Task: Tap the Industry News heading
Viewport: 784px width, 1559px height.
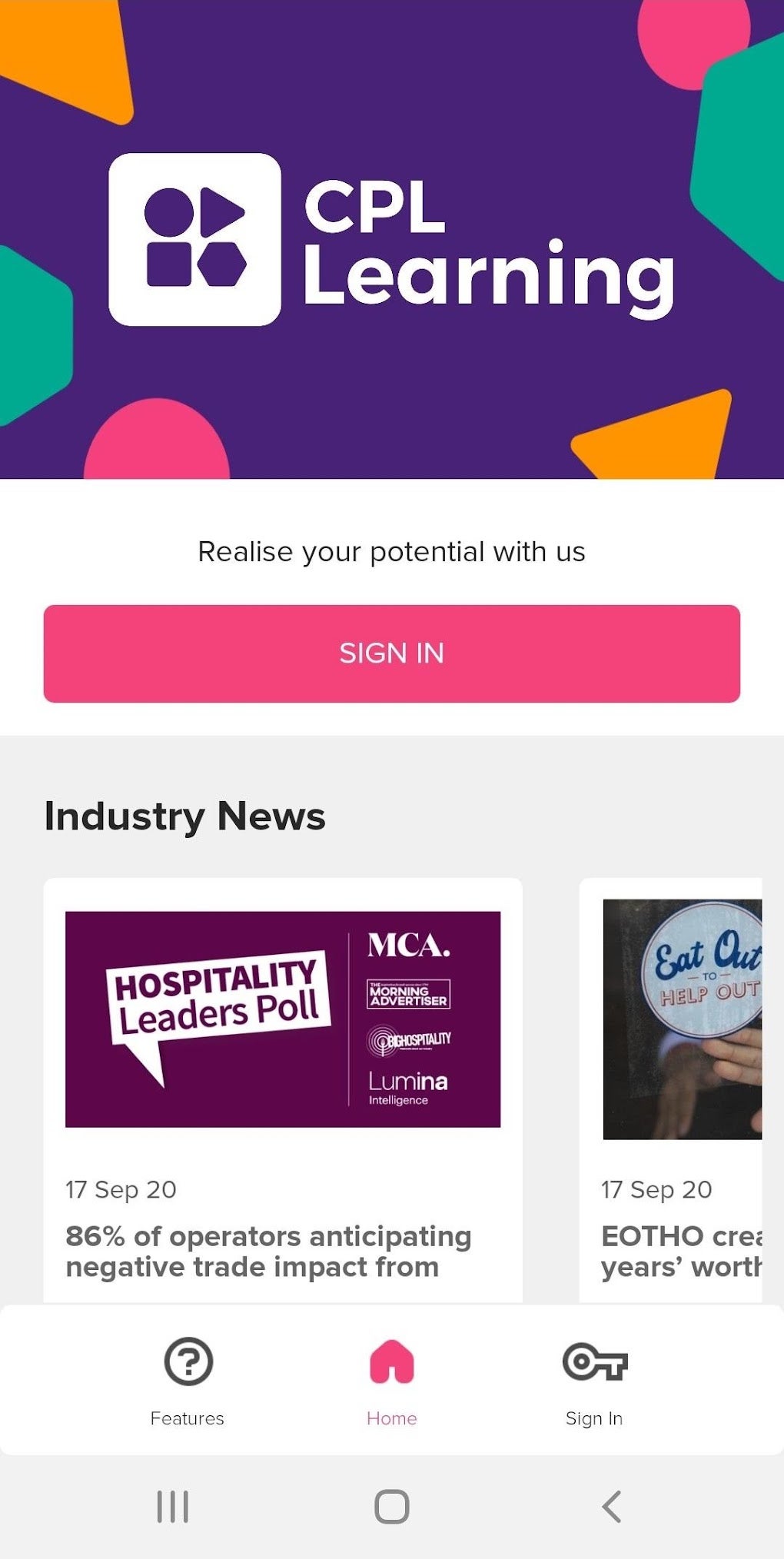Action: coord(184,816)
